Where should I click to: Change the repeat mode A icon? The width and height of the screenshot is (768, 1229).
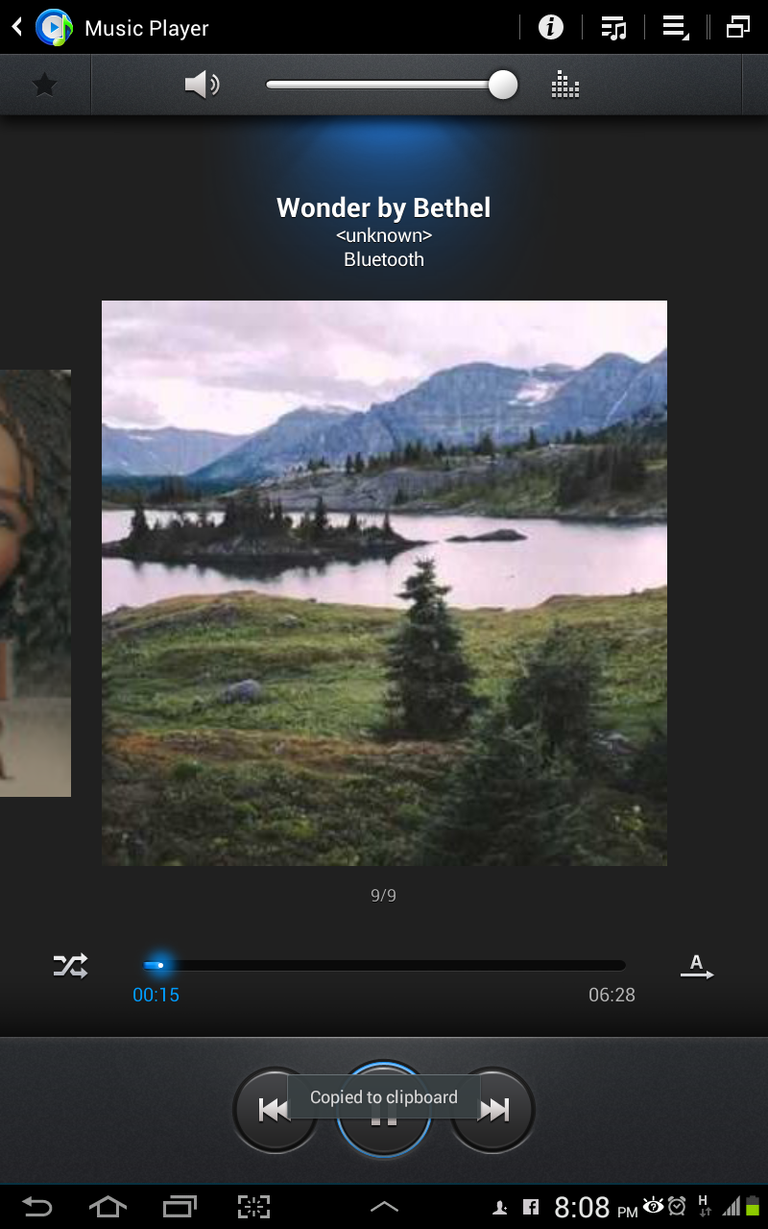[697, 966]
